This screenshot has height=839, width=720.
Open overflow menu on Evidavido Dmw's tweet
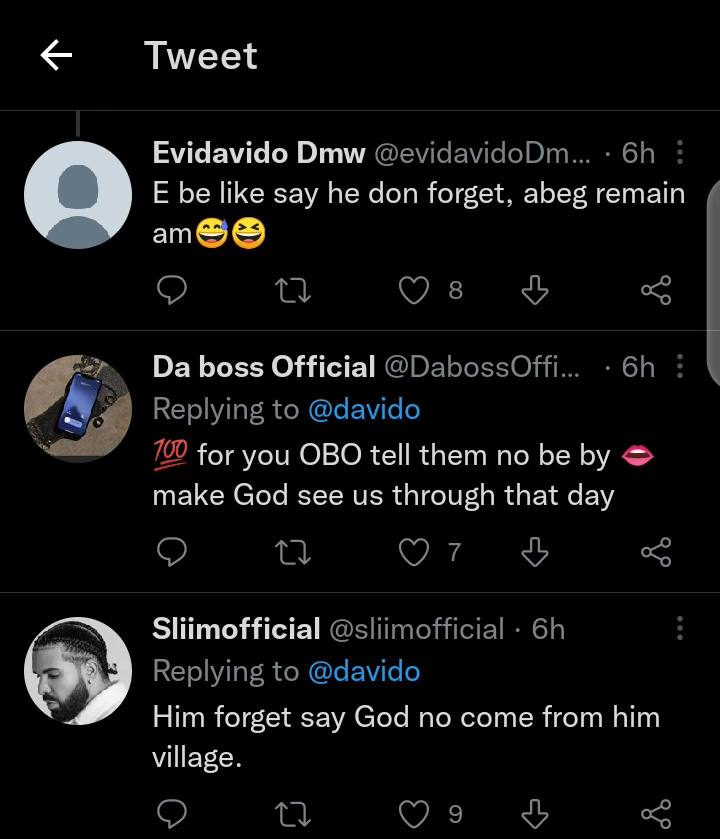pos(680,153)
